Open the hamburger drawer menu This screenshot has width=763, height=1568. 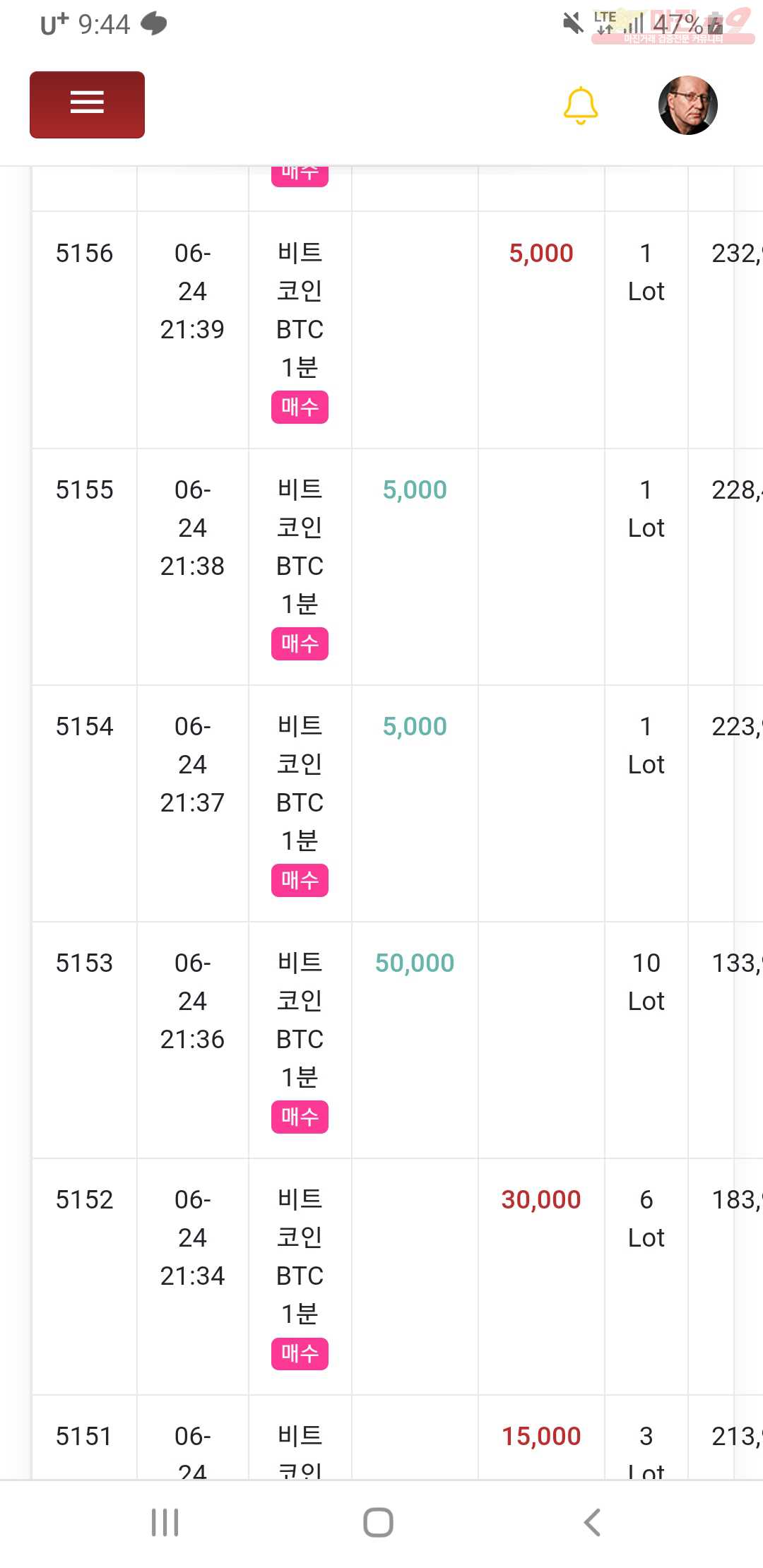(87, 105)
